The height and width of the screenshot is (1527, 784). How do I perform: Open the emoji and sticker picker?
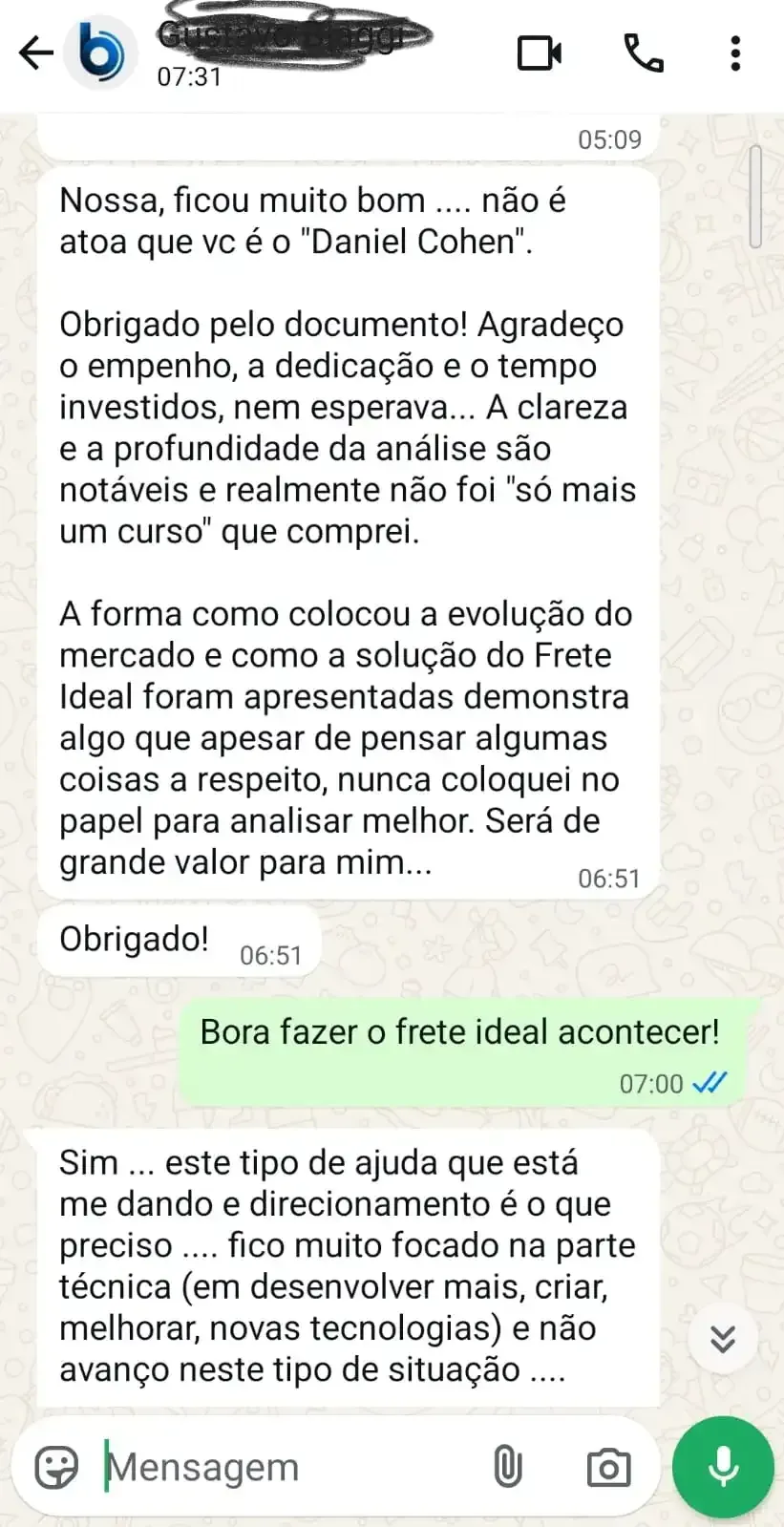(x=56, y=1467)
